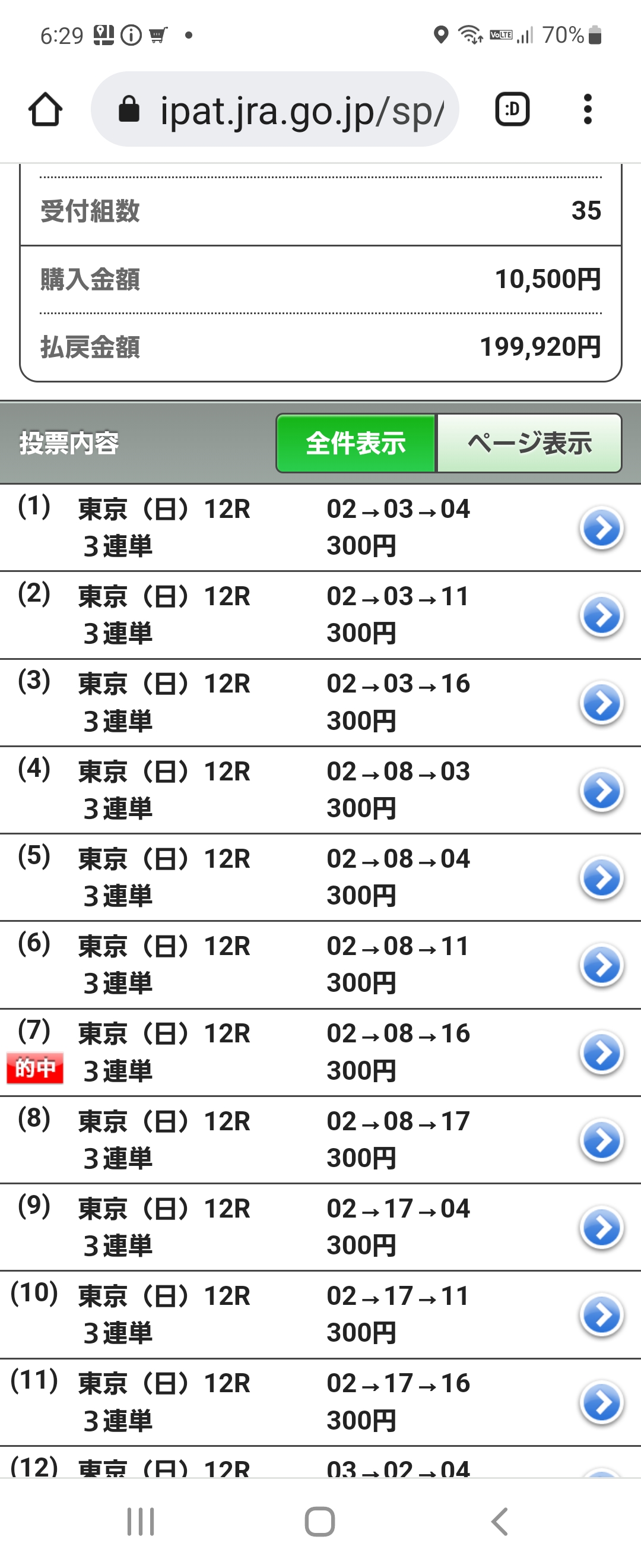
Task: Show bet (10) 02→17→11 details
Action: coord(601,1316)
